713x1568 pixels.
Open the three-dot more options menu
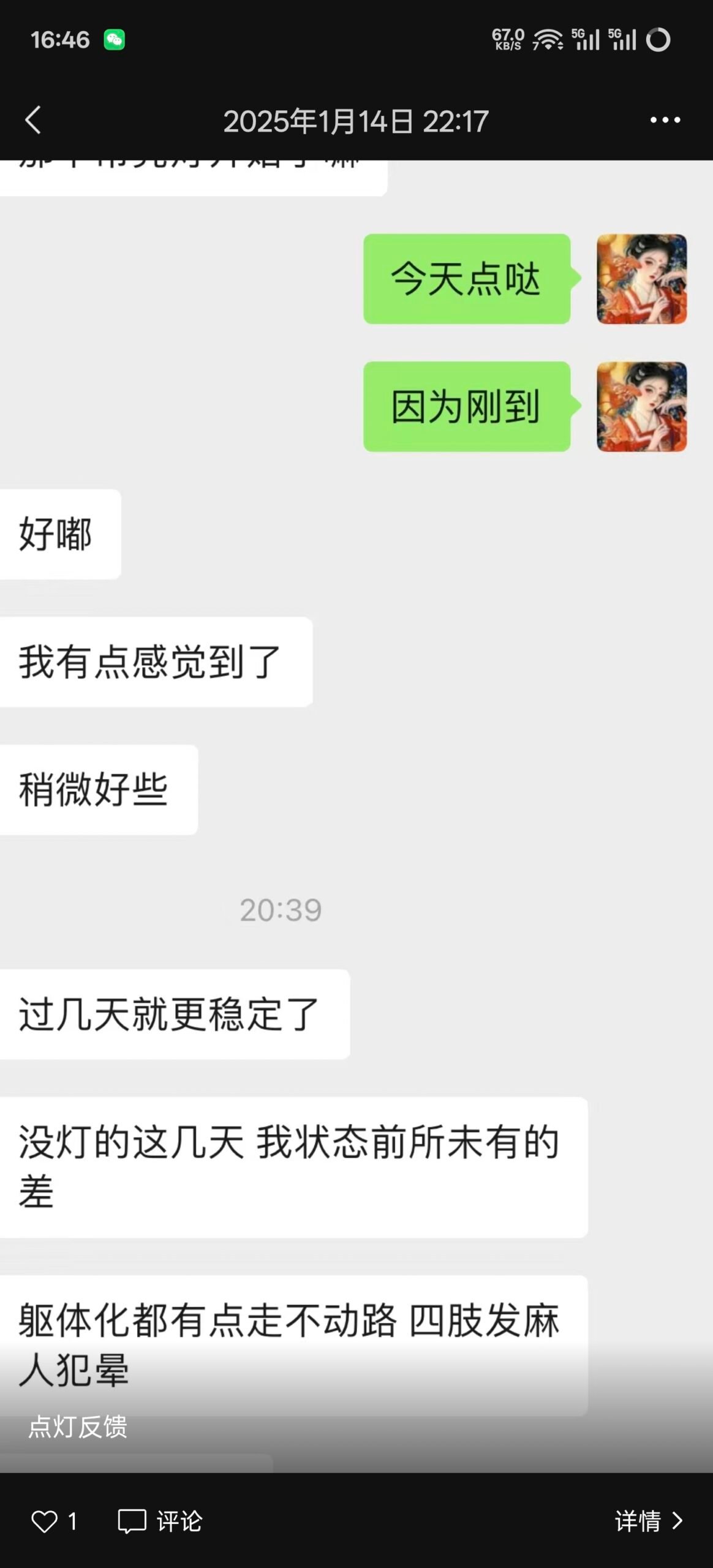[x=665, y=120]
